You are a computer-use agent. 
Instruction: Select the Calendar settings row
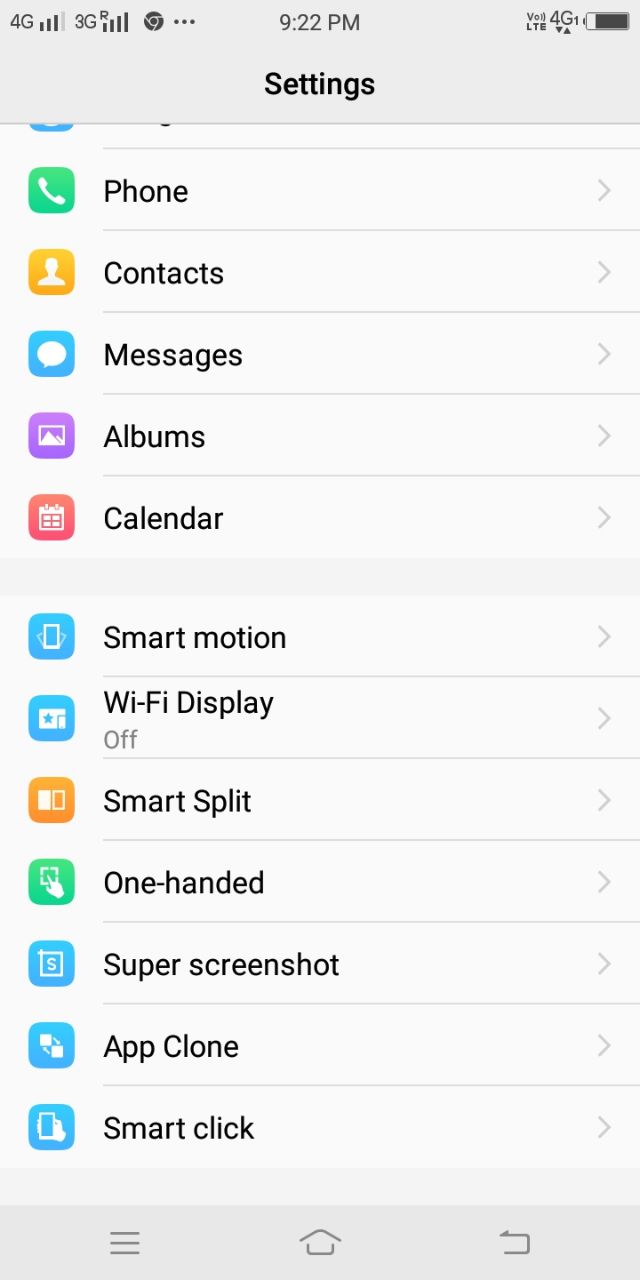coord(320,518)
